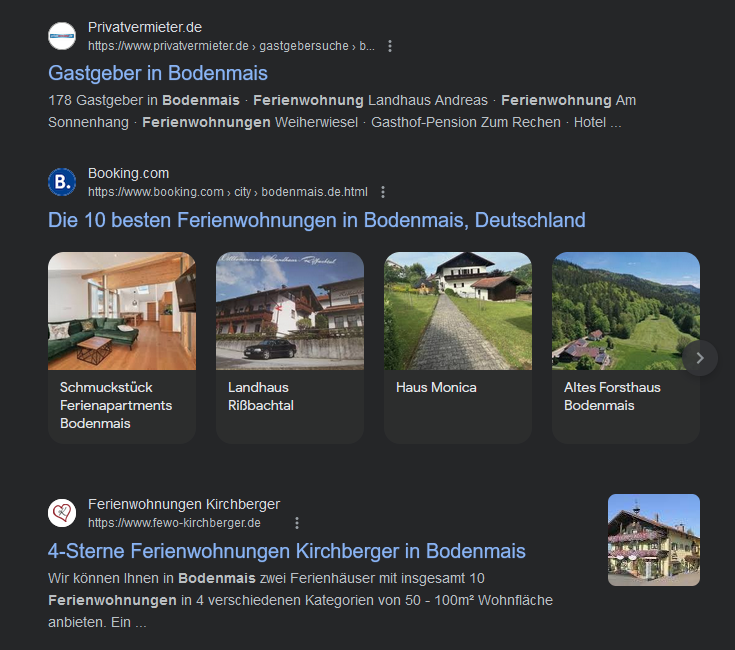
Task: View the Haus Monica card
Action: (458, 348)
